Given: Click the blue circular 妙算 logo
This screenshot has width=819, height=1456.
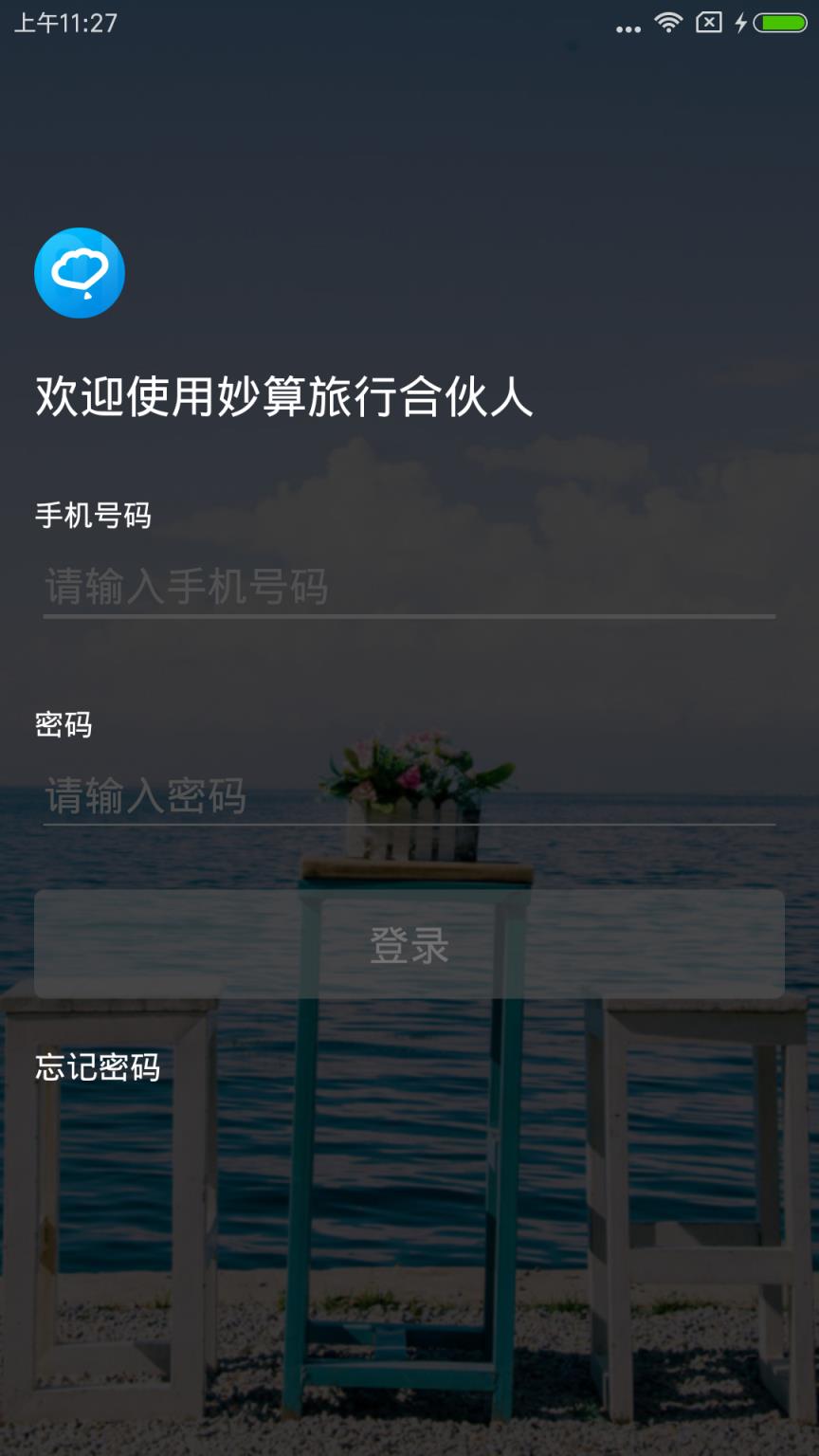Looking at the screenshot, I should pyautogui.click(x=80, y=272).
